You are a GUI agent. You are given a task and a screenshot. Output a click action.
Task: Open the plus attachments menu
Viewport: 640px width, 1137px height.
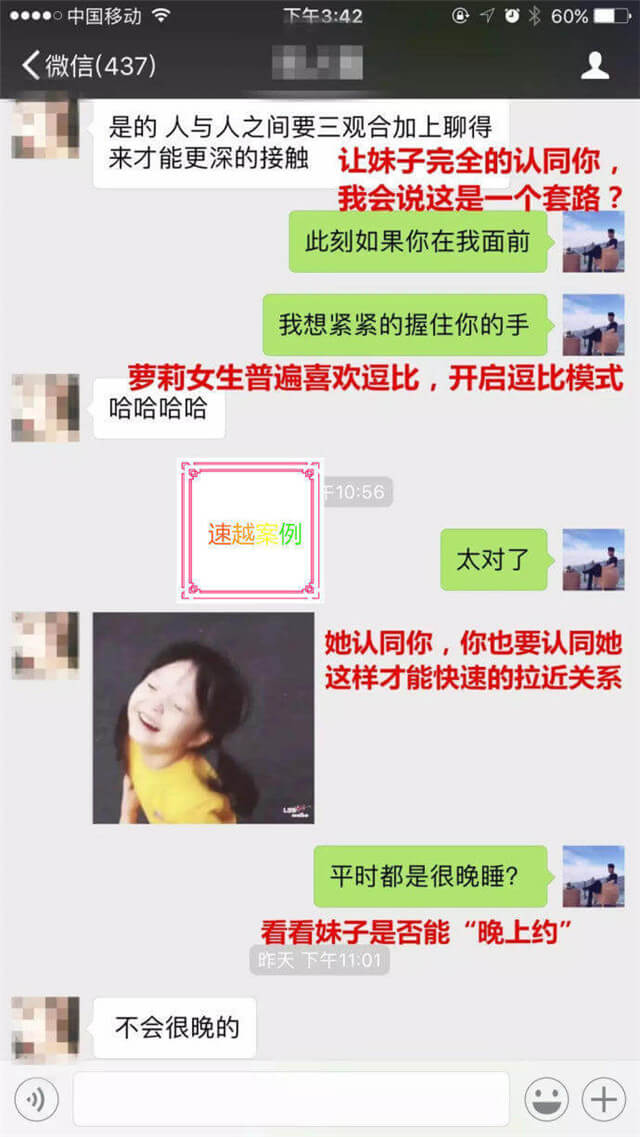click(604, 1100)
